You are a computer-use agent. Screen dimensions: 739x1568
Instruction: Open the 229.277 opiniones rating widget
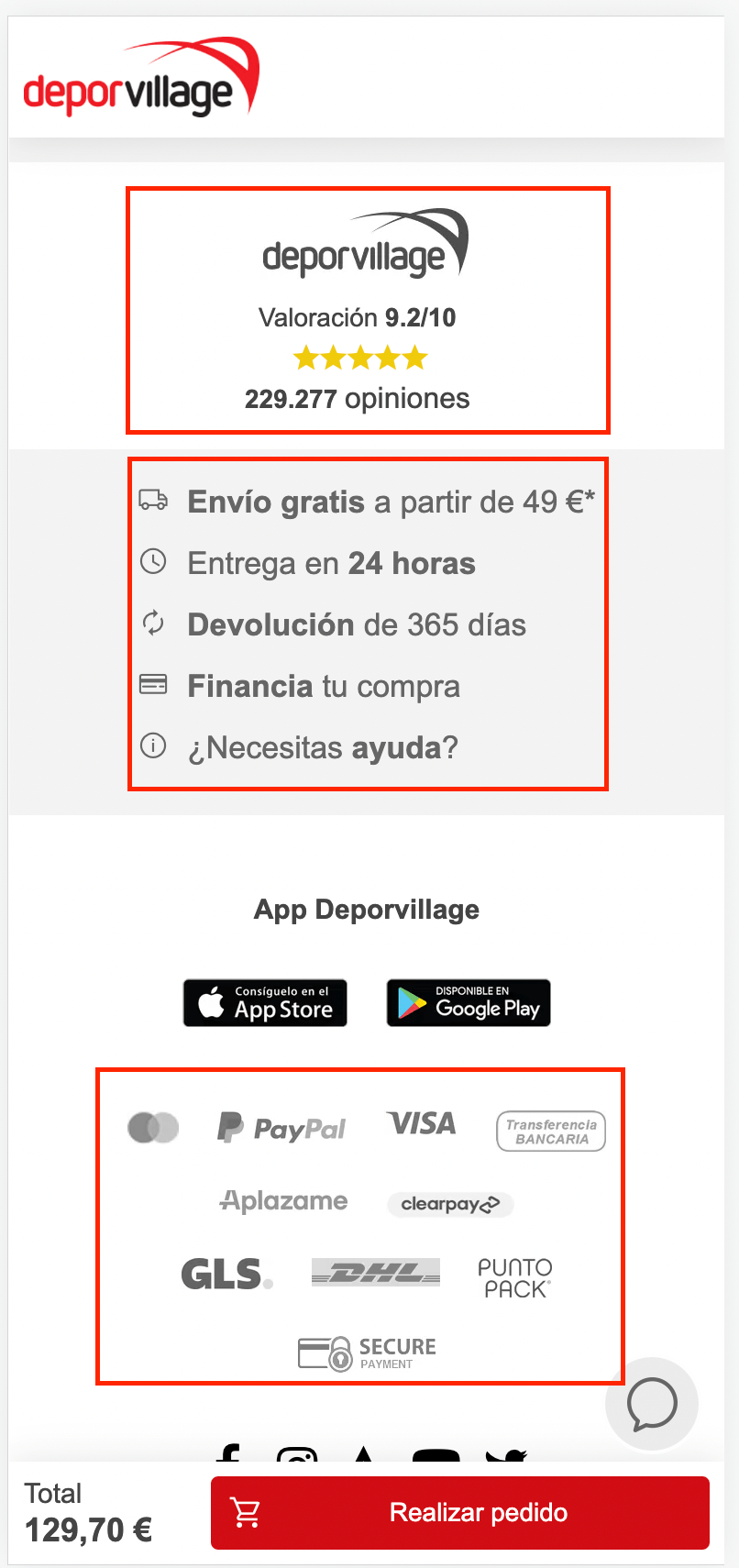tap(367, 310)
